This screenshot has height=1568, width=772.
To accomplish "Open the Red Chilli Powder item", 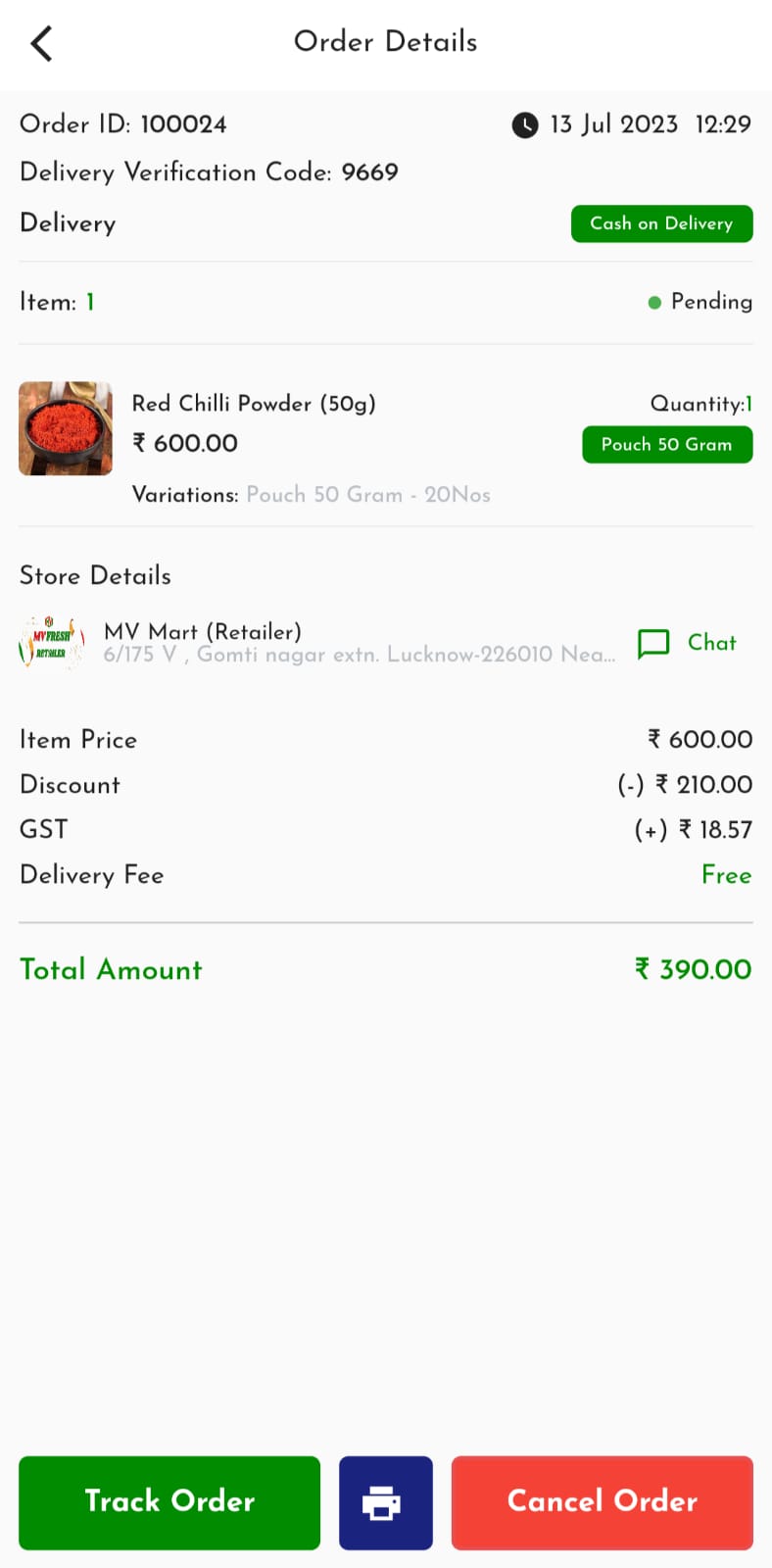I will (253, 404).
